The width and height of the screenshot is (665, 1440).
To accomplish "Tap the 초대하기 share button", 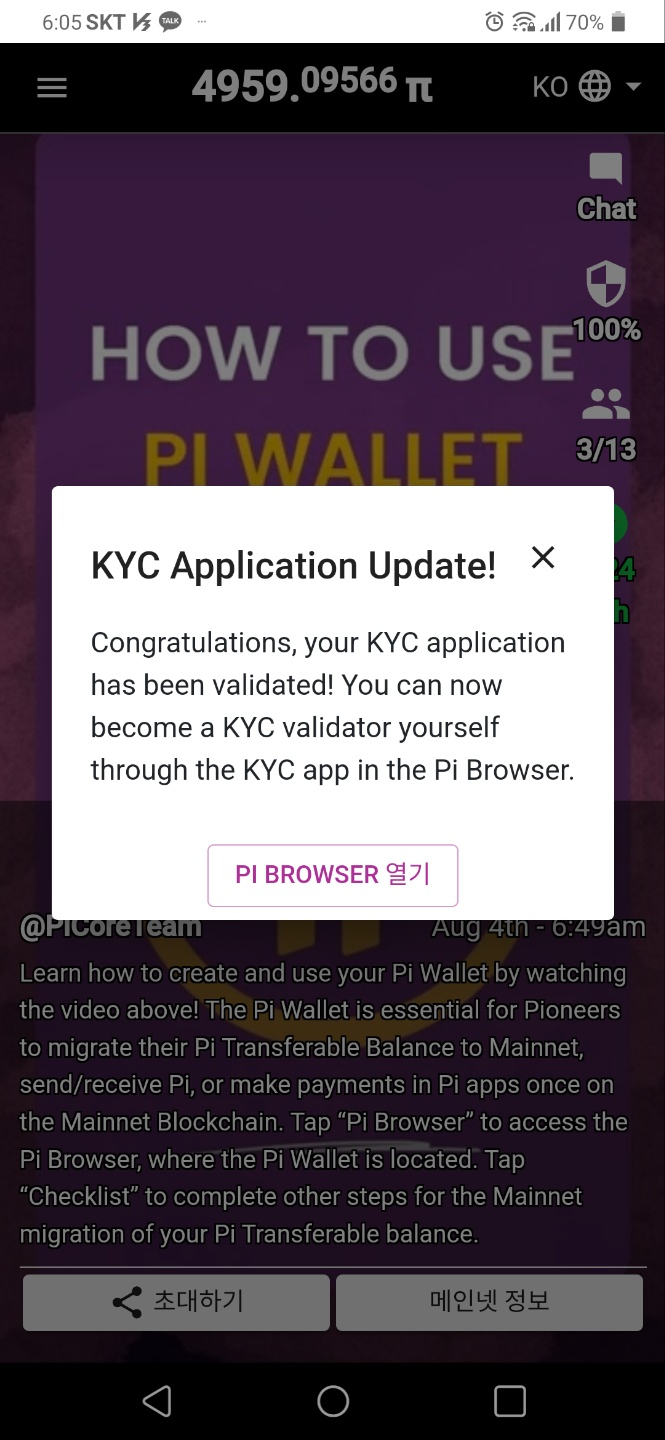I will click(176, 1302).
